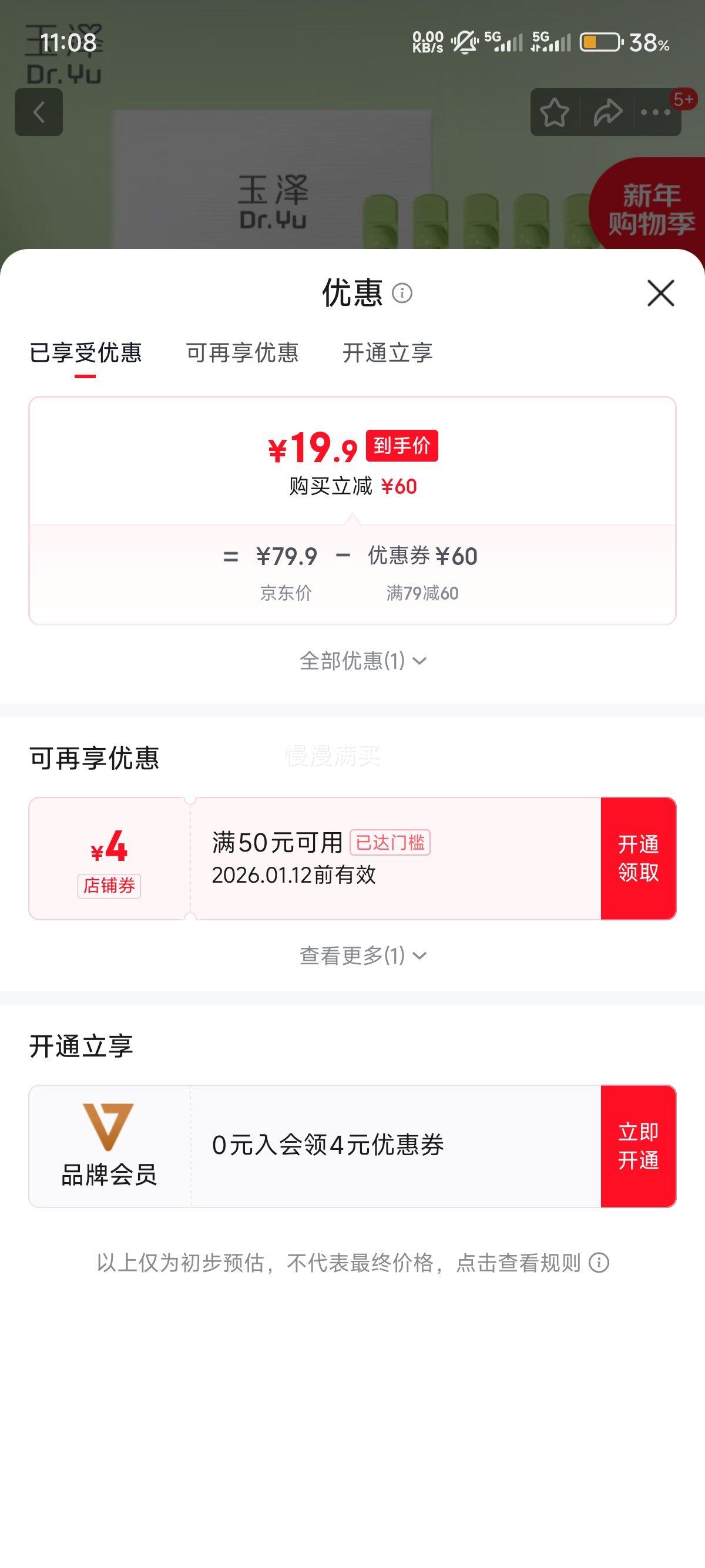Favorite the product with the star icon

(554, 112)
